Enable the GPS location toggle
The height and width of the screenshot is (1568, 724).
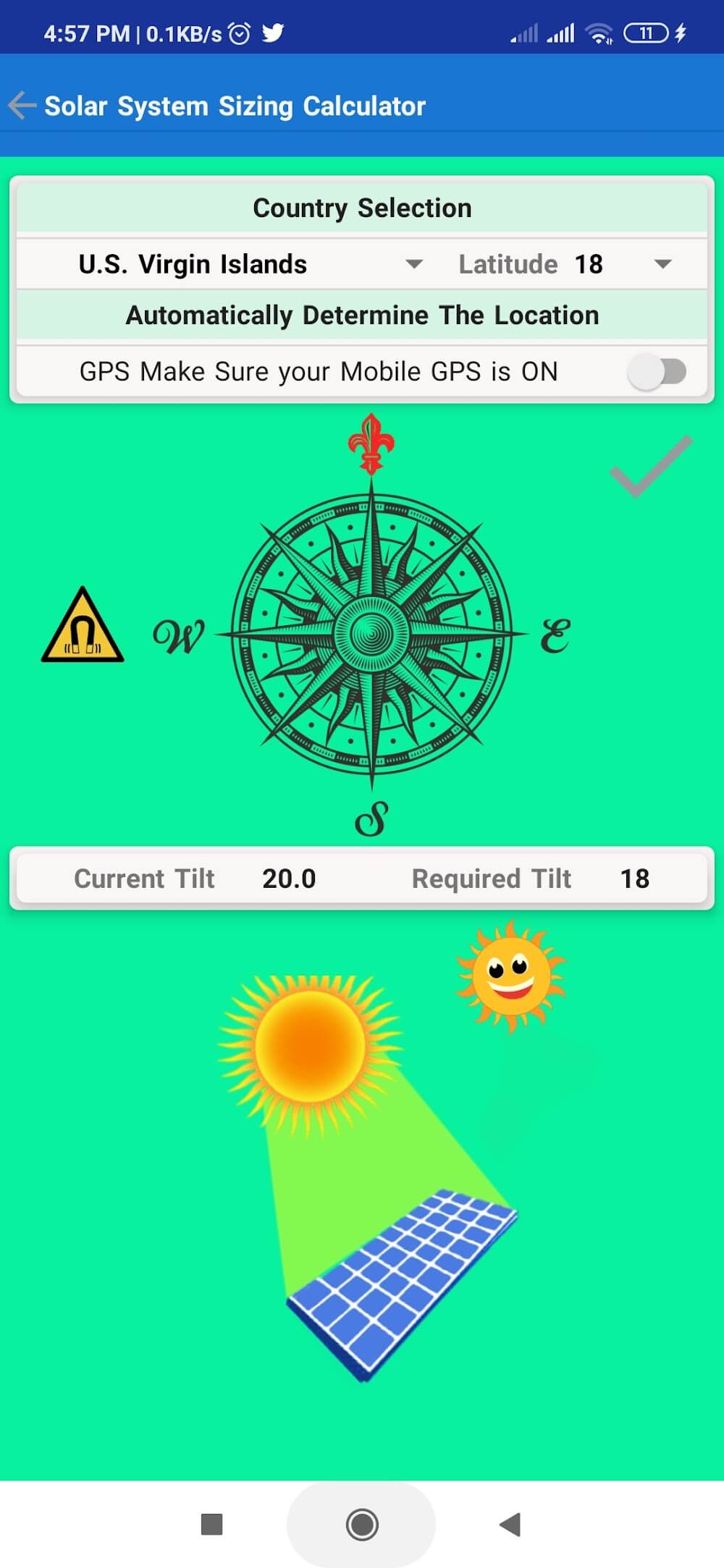pyautogui.click(x=657, y=372)
